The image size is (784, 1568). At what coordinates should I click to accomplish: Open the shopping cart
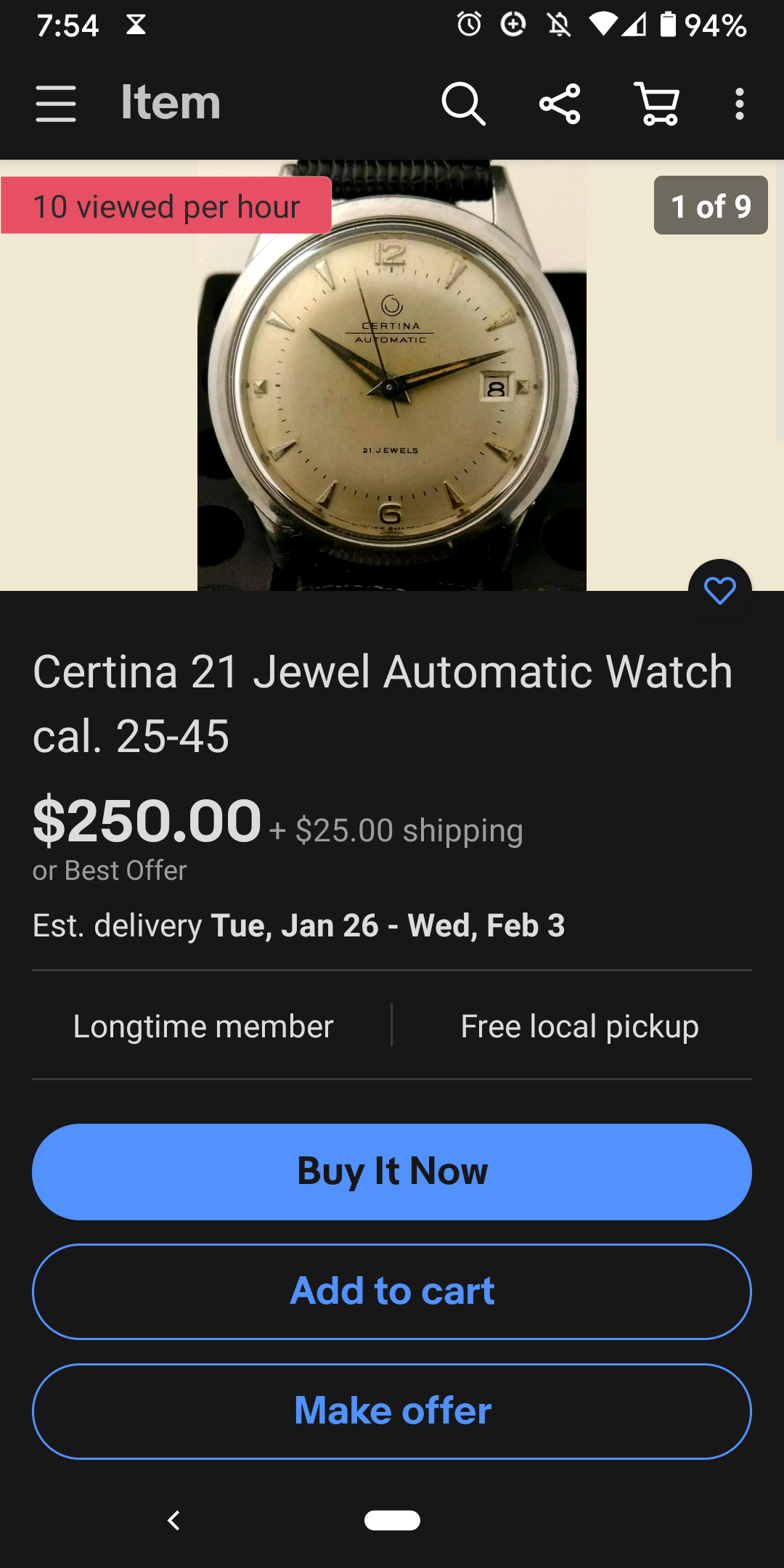click(657, 104)
